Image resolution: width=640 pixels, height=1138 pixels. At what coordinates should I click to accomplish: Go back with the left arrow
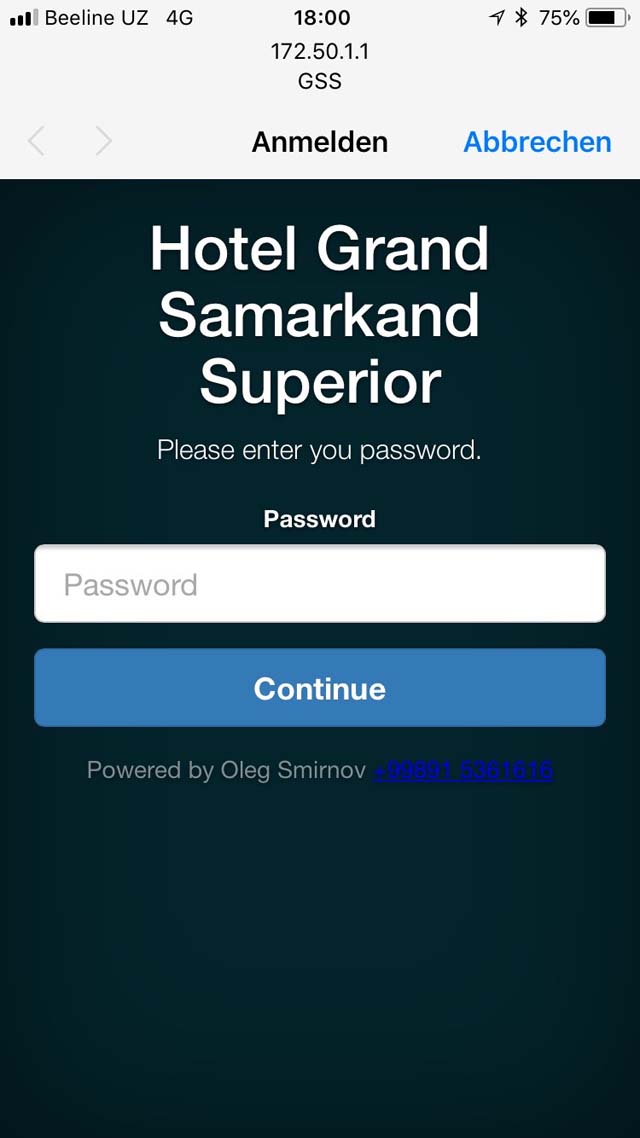point(36,142)
